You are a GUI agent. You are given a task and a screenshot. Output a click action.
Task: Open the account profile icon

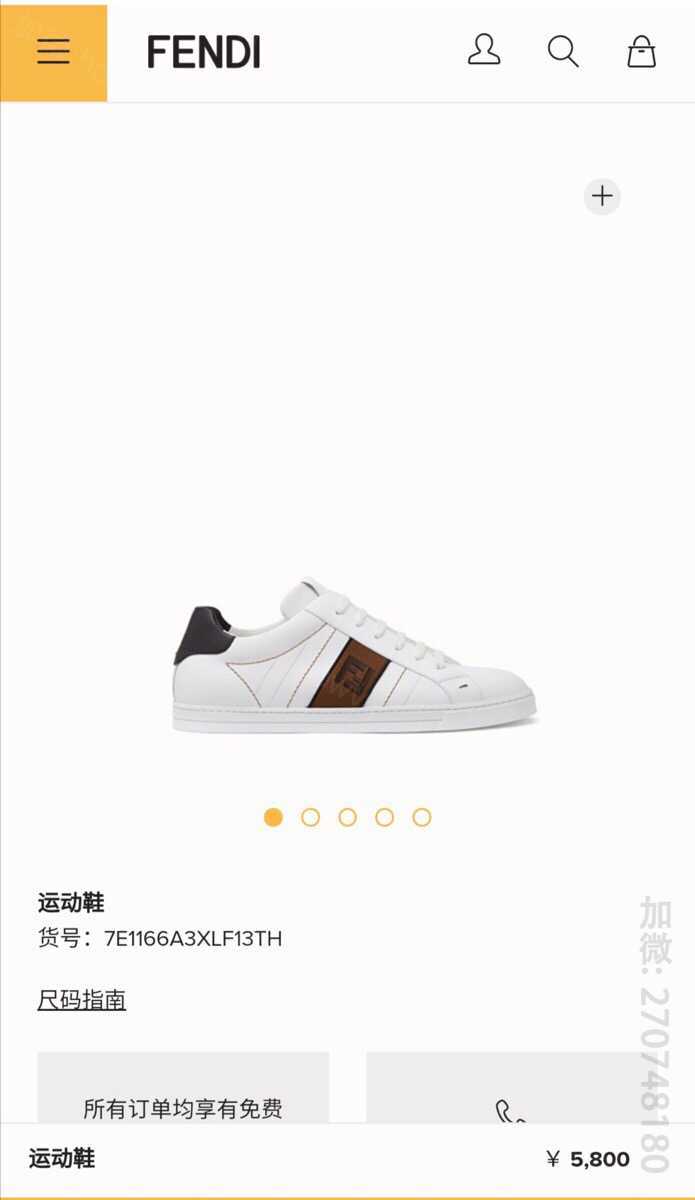484,51
